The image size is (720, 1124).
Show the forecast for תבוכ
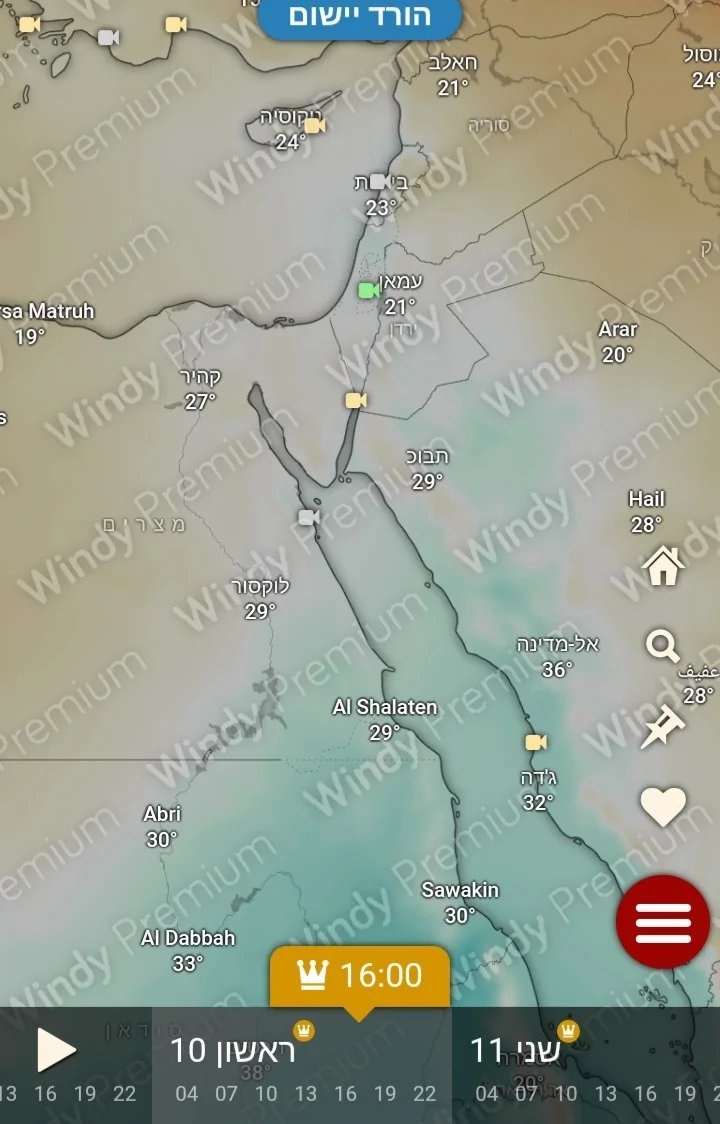point(427,469)
